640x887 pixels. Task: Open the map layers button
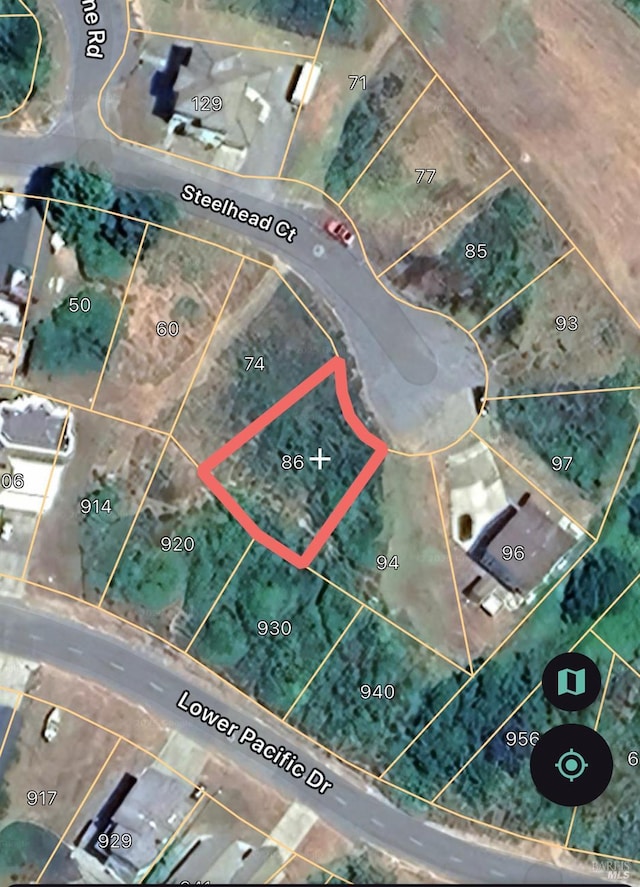coord(571,683)
